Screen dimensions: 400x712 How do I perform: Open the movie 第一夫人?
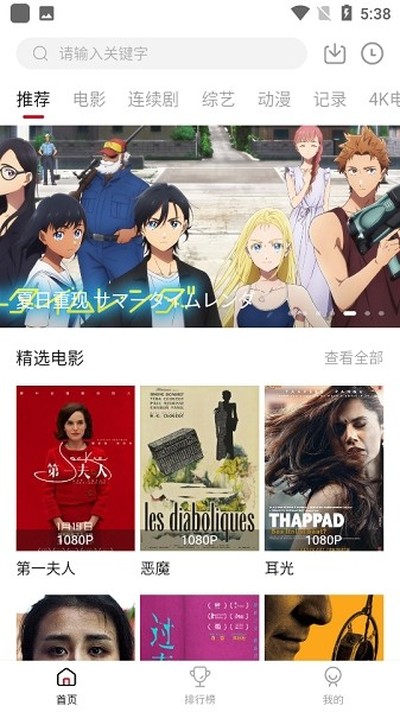pos(75,481)
